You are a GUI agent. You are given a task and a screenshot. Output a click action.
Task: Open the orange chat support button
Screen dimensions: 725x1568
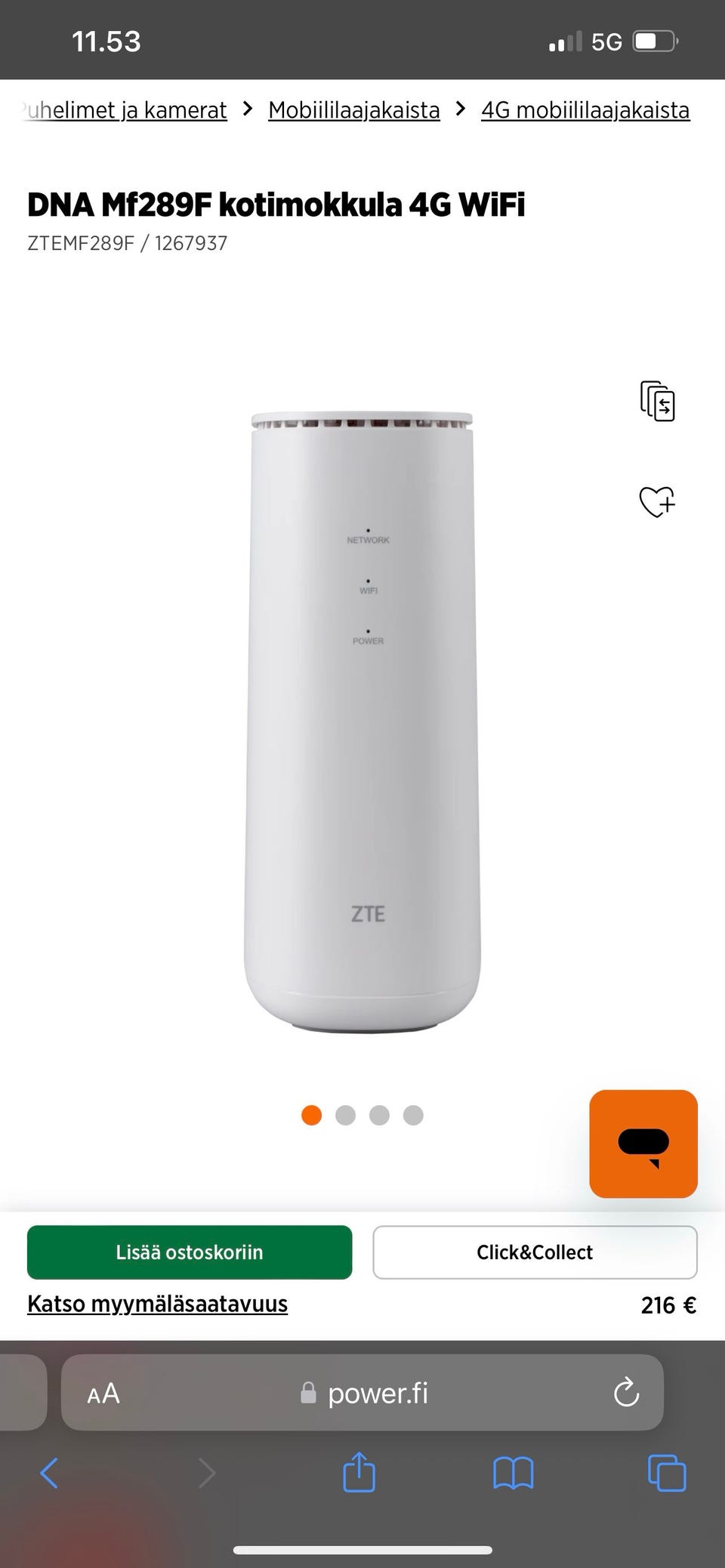[643, 1144]
